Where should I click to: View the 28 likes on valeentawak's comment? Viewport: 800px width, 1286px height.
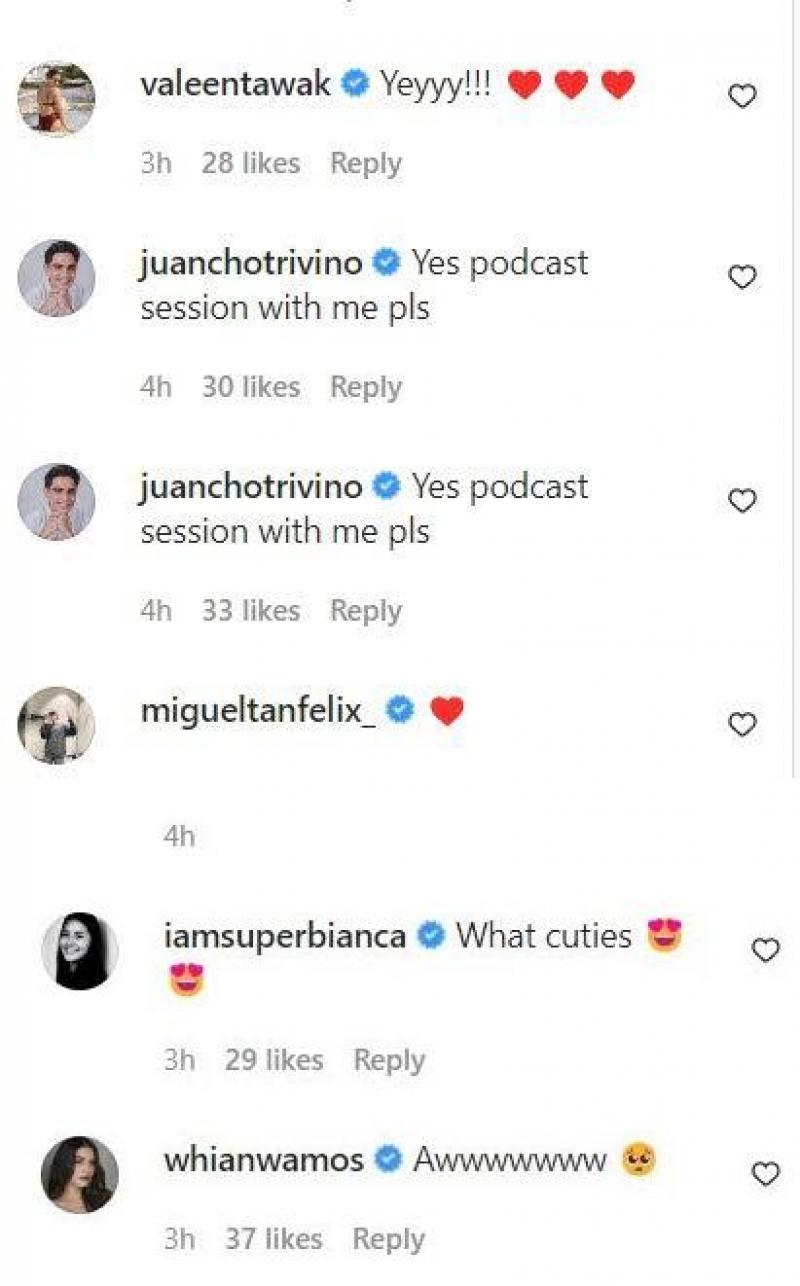[250, 164]
